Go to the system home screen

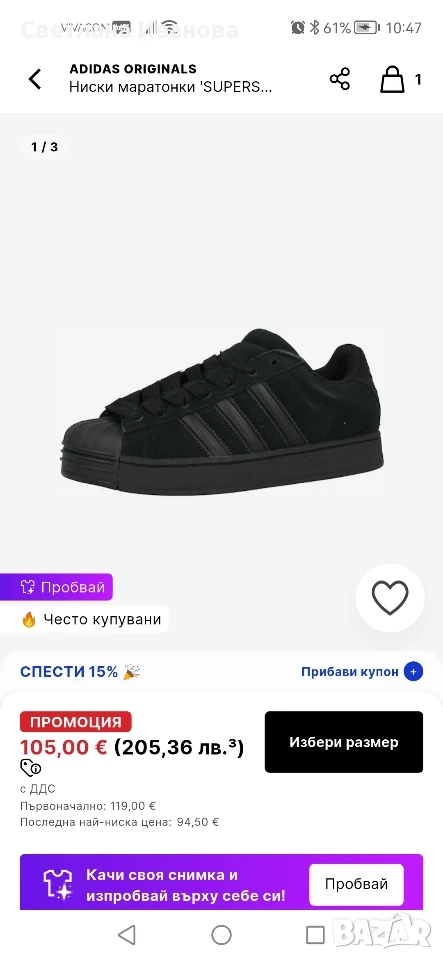(222, 935)
